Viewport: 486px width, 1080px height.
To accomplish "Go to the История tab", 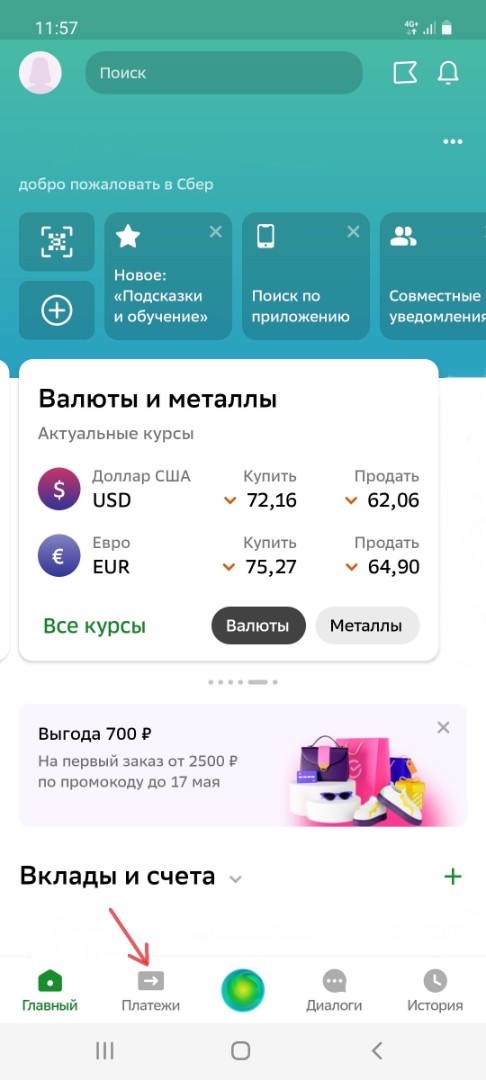I will [435, 990].
